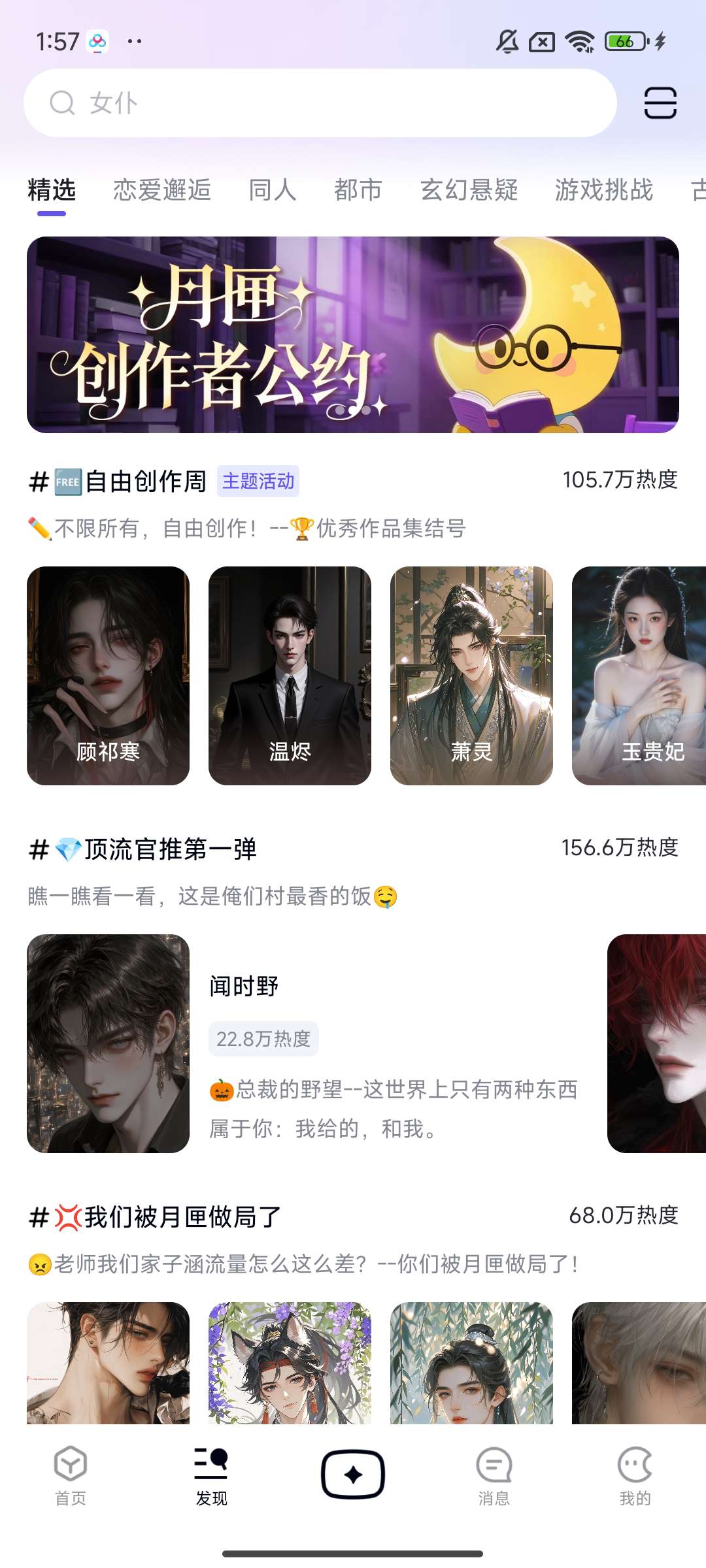
Task: Tap the magnifier icon in search bar
Action: (x=62, y=103)
